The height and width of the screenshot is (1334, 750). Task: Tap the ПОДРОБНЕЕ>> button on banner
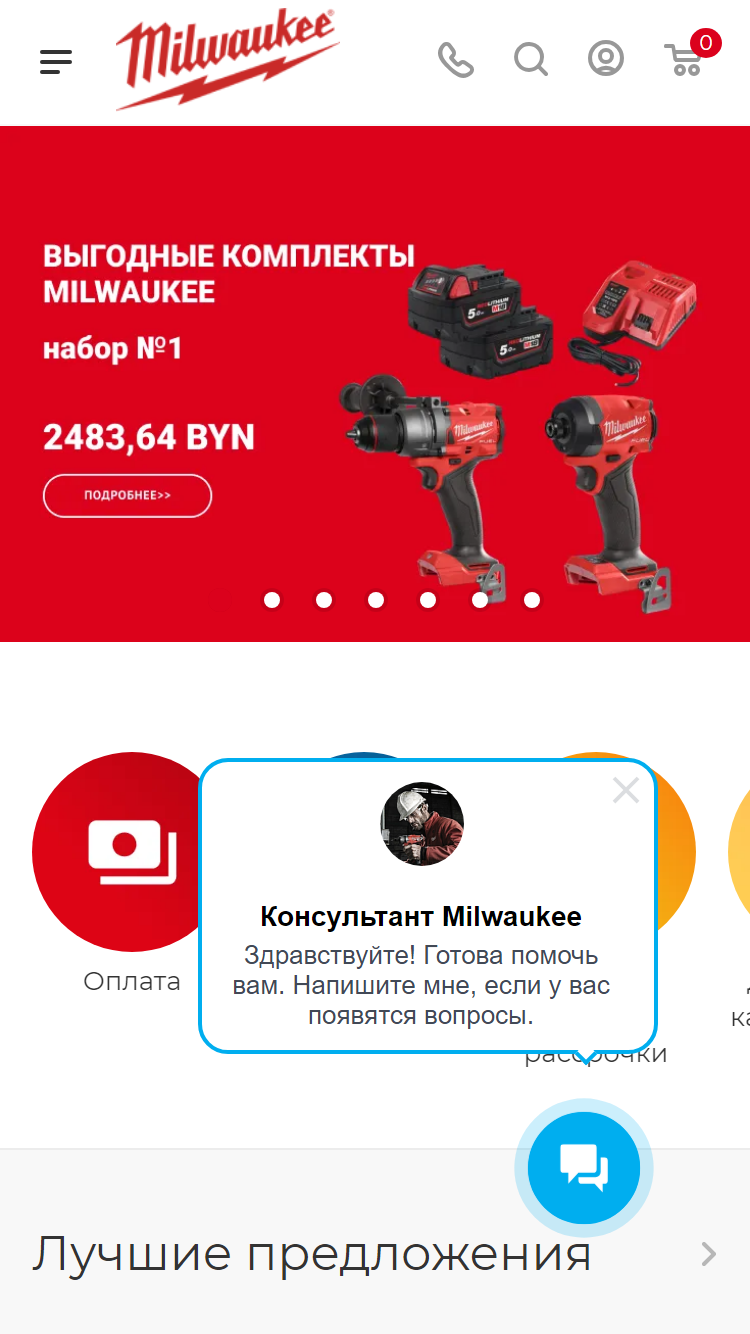click(127, 495)
